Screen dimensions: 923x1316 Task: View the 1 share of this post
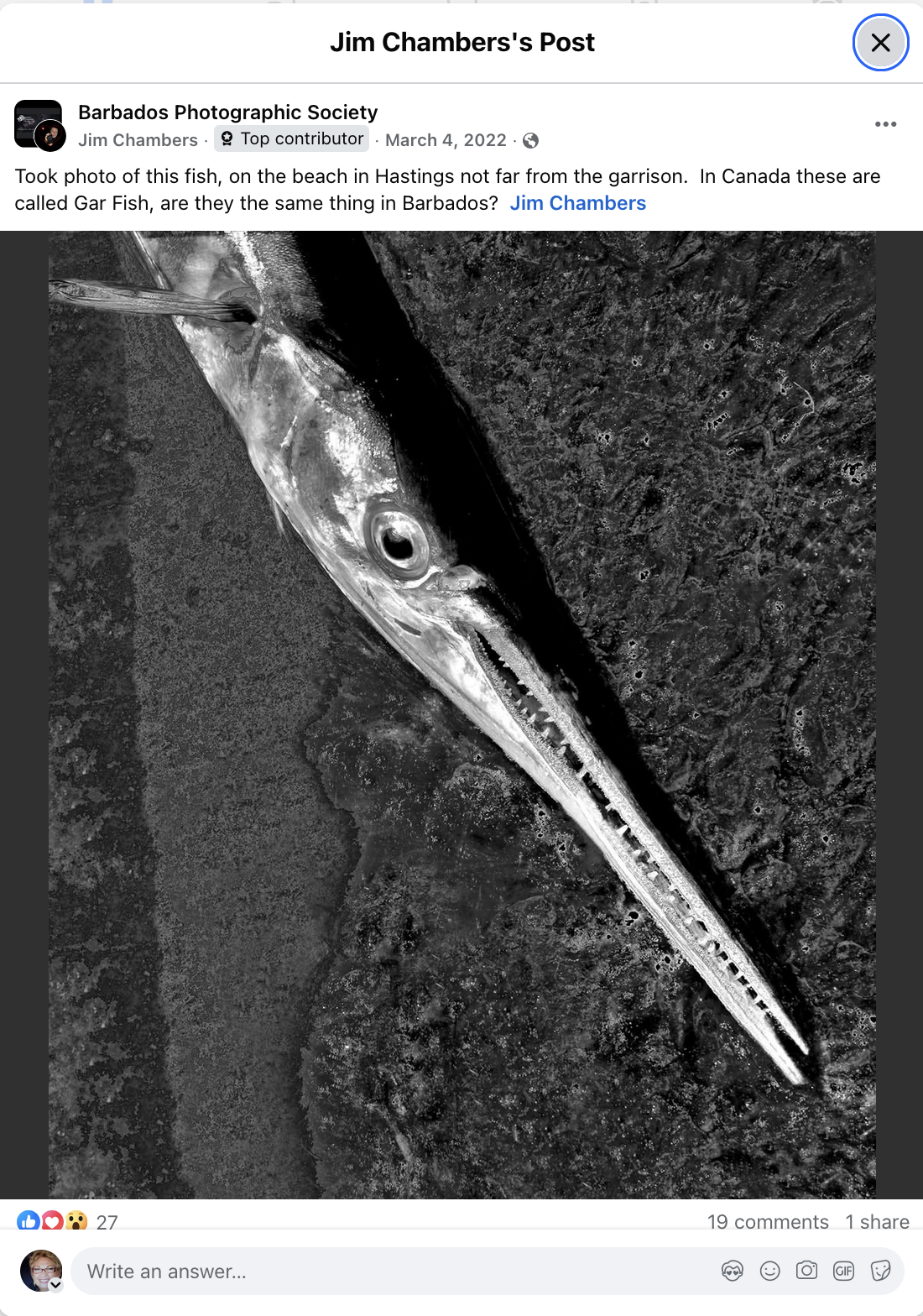877,1222
